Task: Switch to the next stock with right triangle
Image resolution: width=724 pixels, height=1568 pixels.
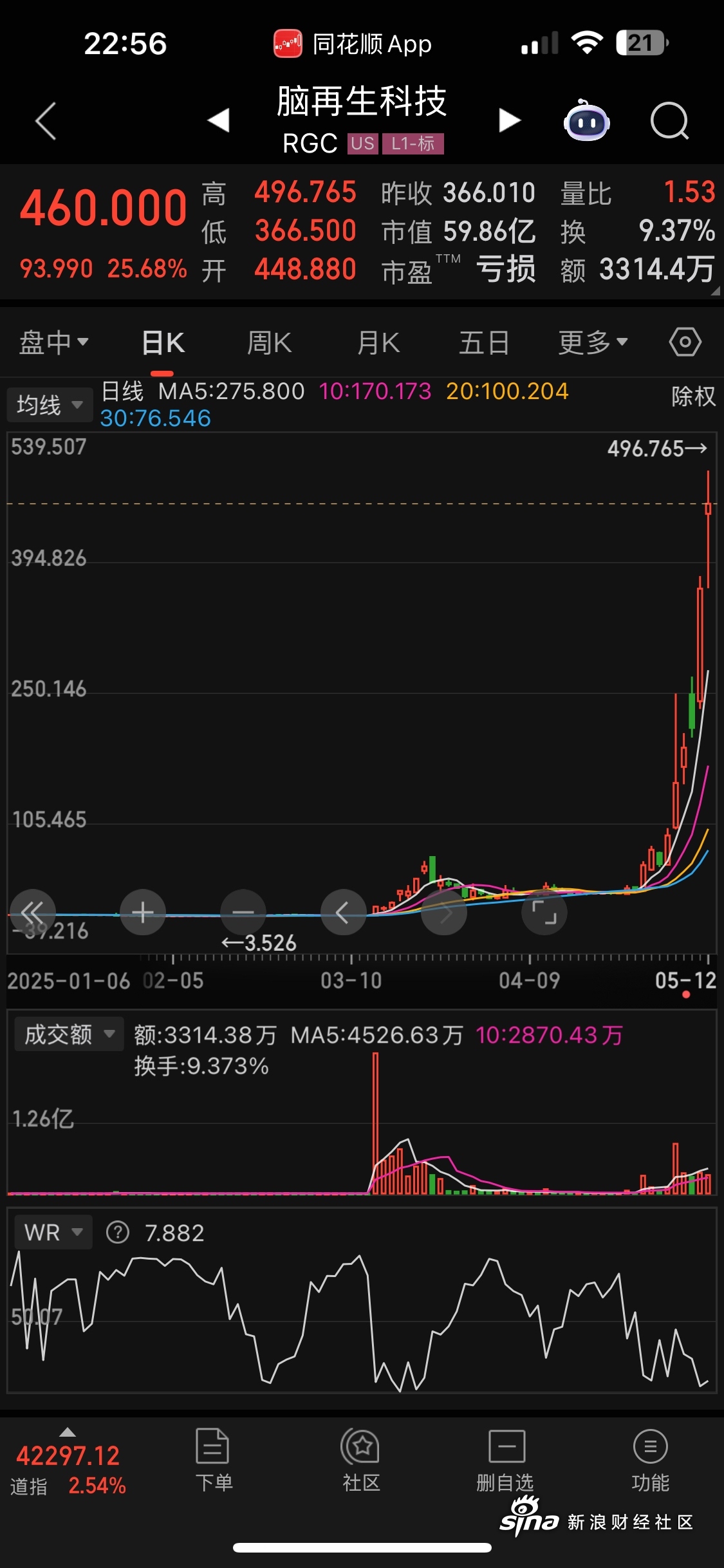Action: coord(509,120)
